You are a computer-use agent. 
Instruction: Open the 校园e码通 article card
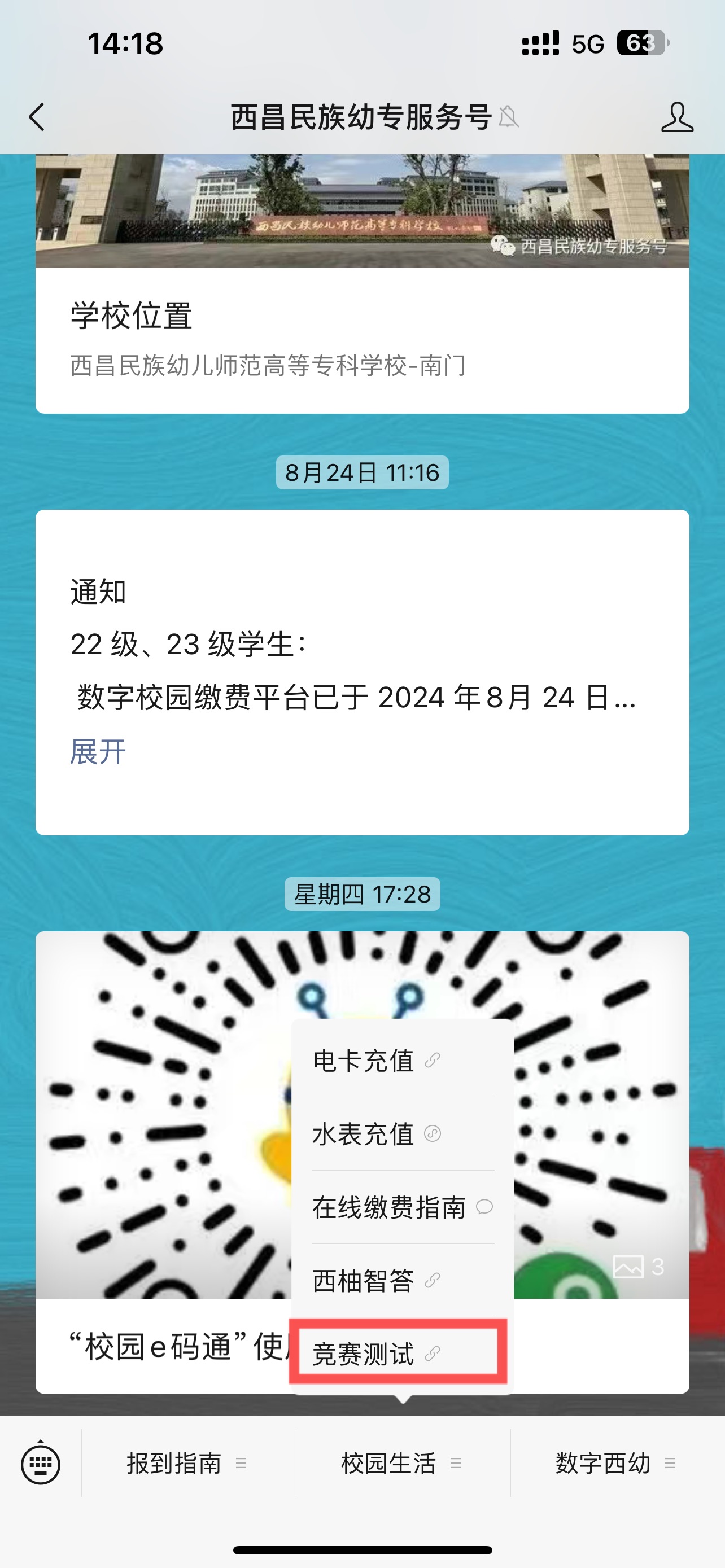point(164,1345)
